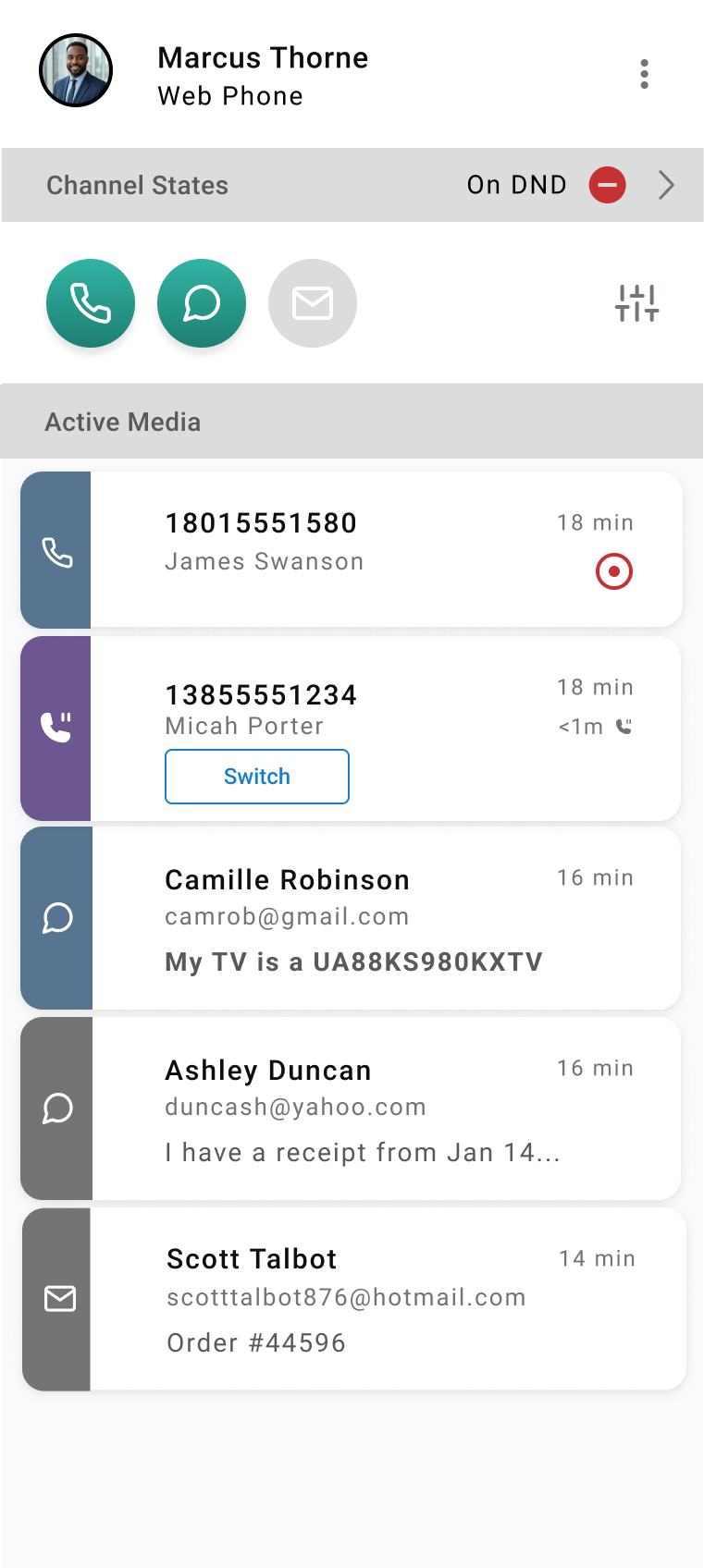Screen dimensions: 704x1568
Task: Tap the green chat channel button
Action: [x=202, y=303]
